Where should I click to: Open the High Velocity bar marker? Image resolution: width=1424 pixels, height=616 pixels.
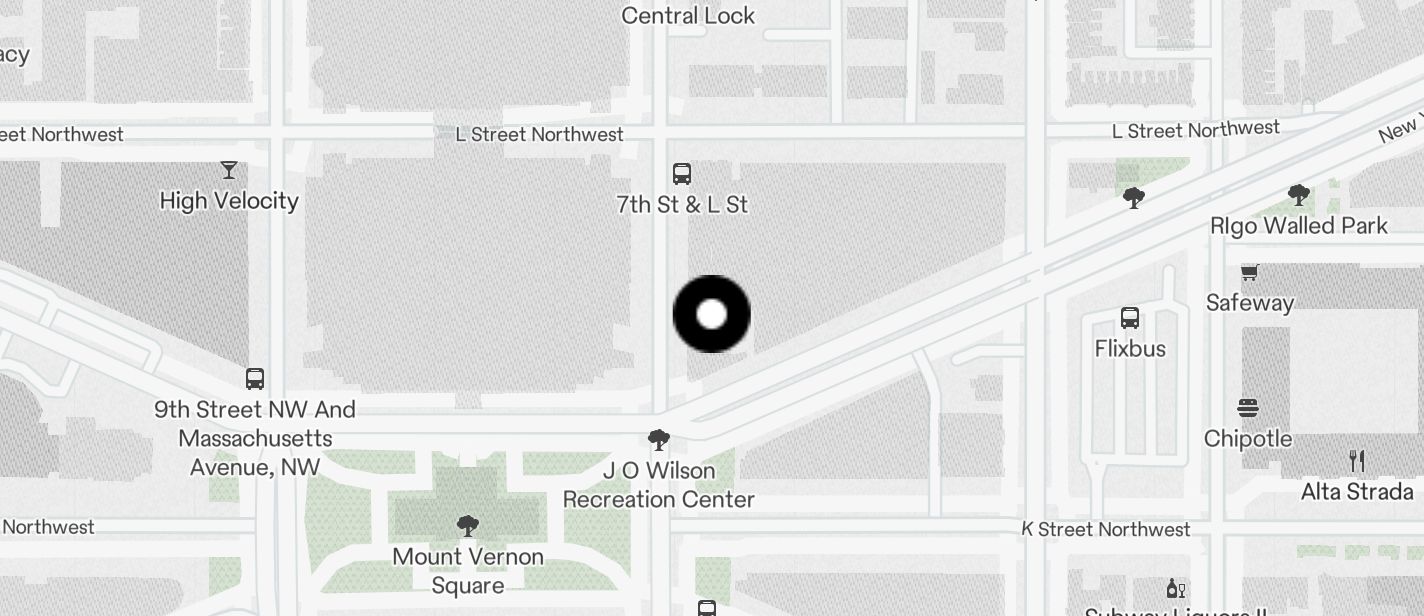(x=229, y=171)
